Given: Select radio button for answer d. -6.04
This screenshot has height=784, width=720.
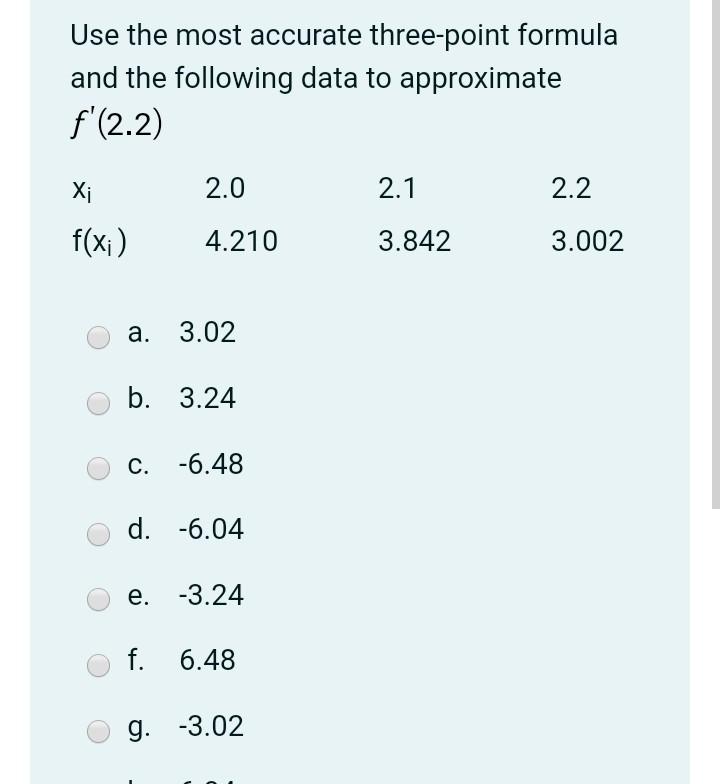Looking at the screenshot, I should [98, 534].
